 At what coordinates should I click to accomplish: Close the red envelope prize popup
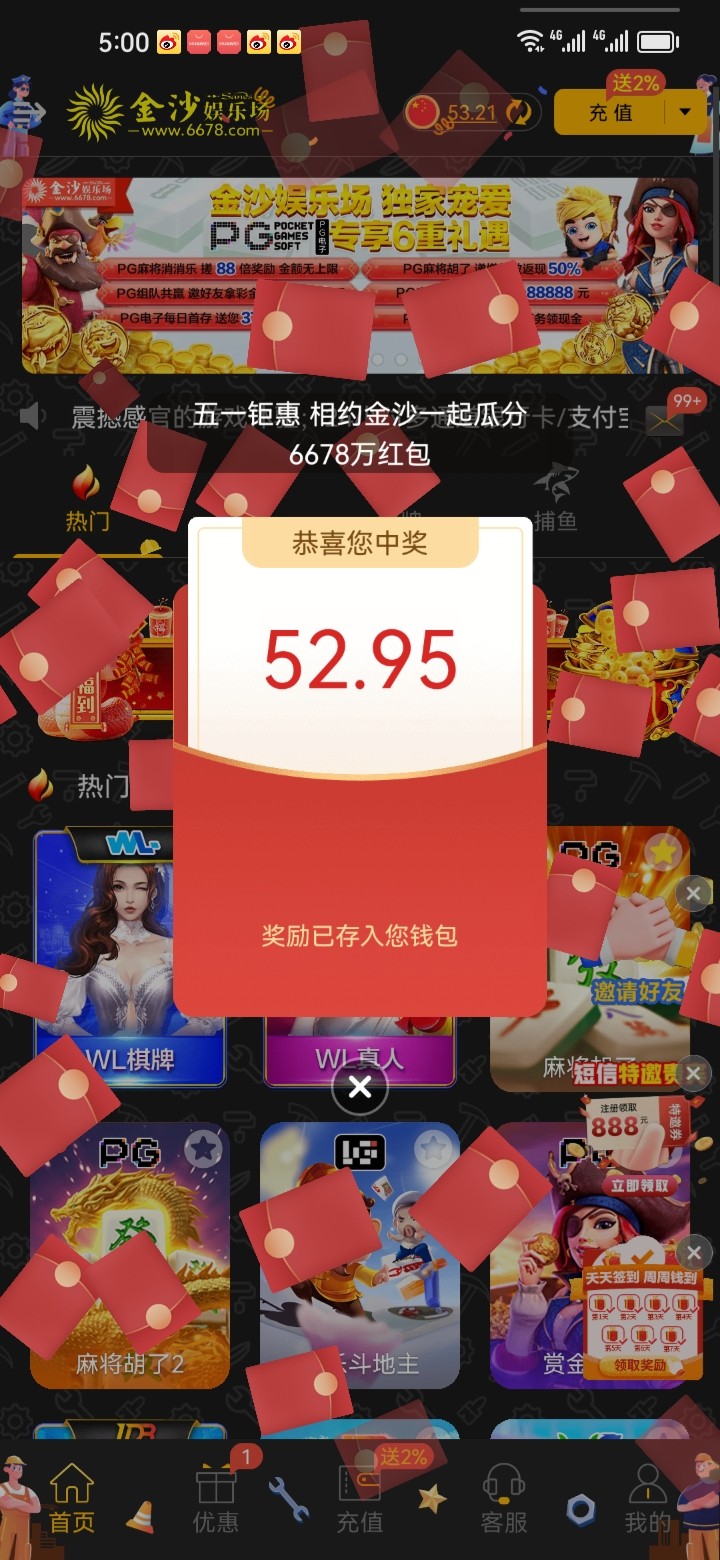[360, 1087]
